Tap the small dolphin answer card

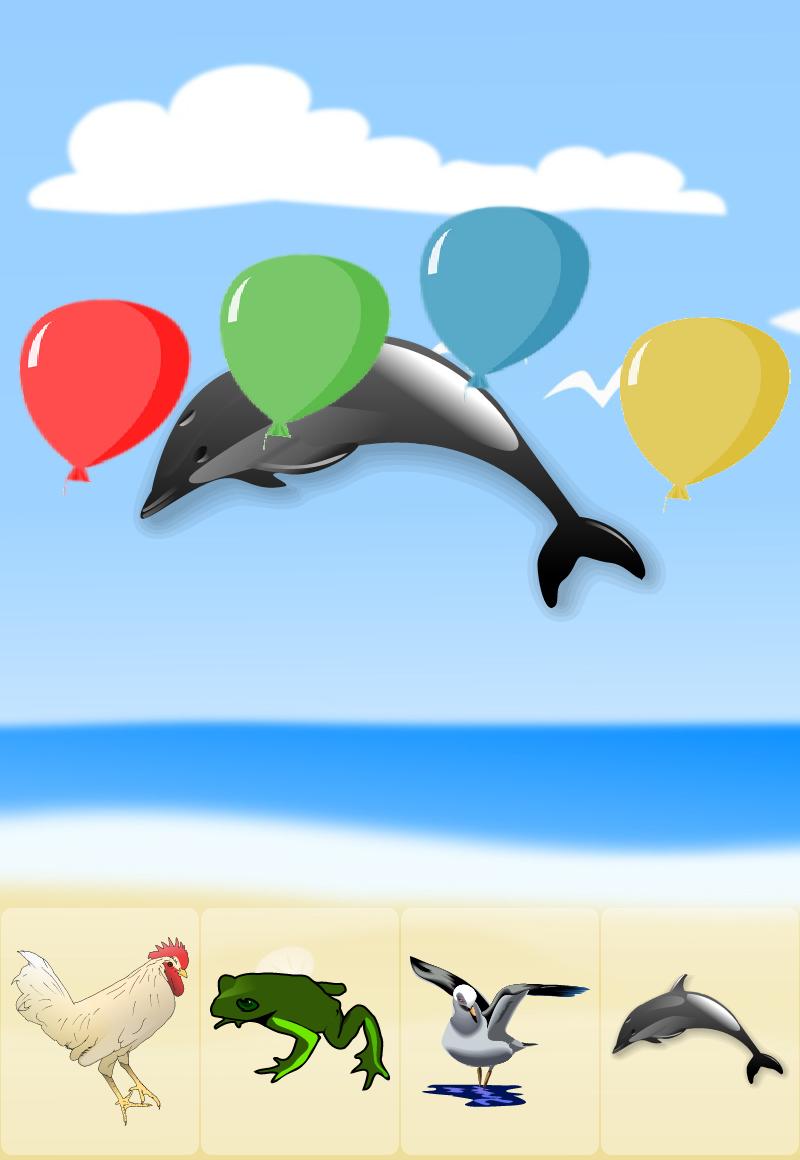pos(700,1032)
